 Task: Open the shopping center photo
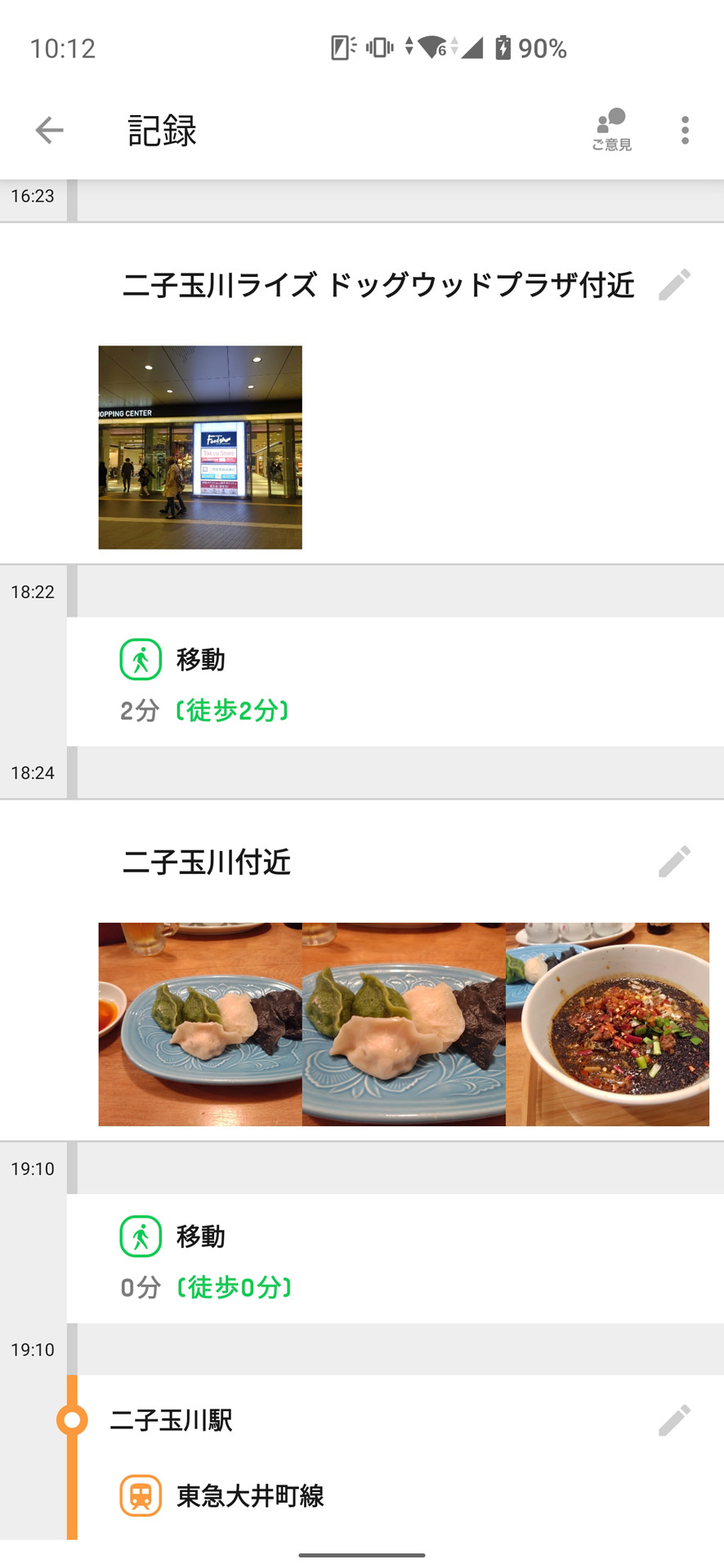point(200,447)
